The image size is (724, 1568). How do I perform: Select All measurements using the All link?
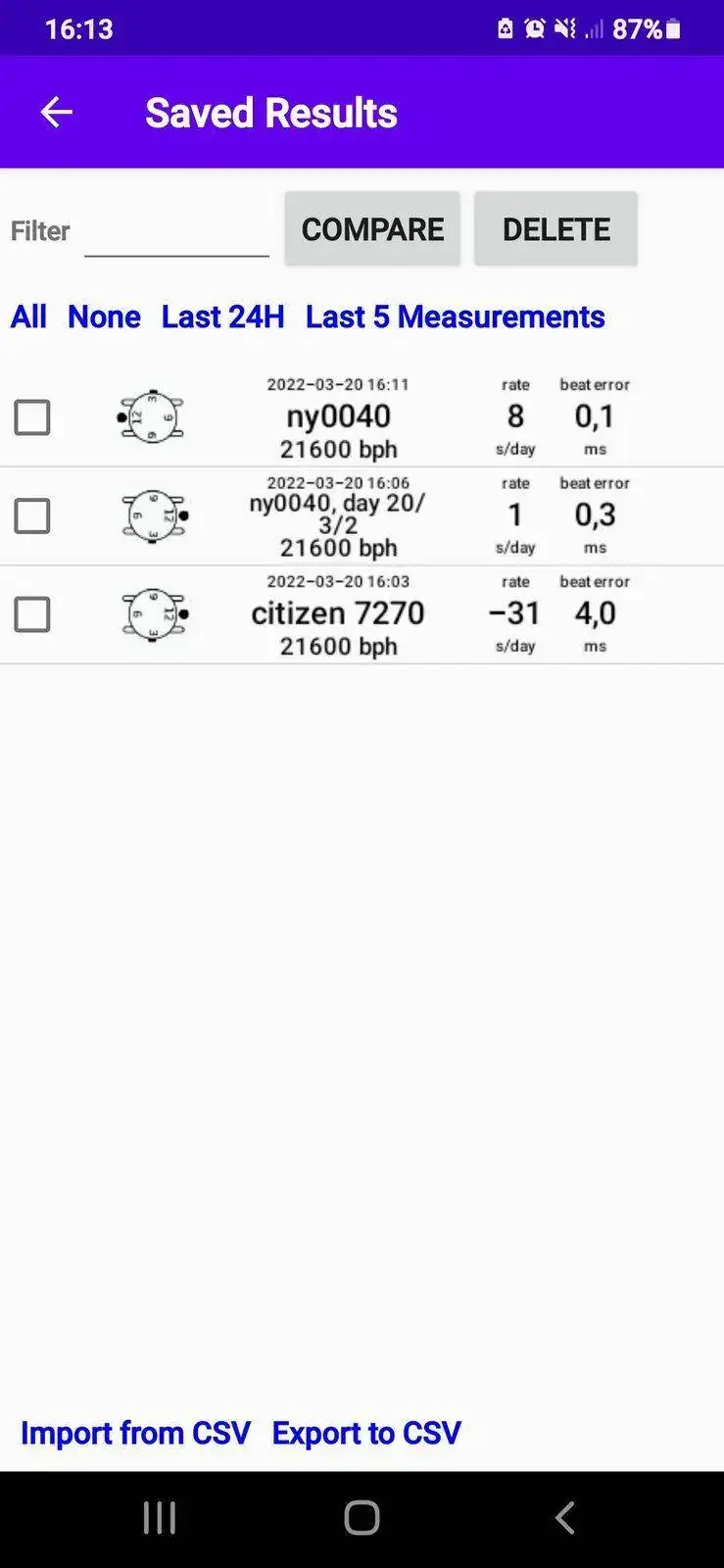tap(28, 317)
